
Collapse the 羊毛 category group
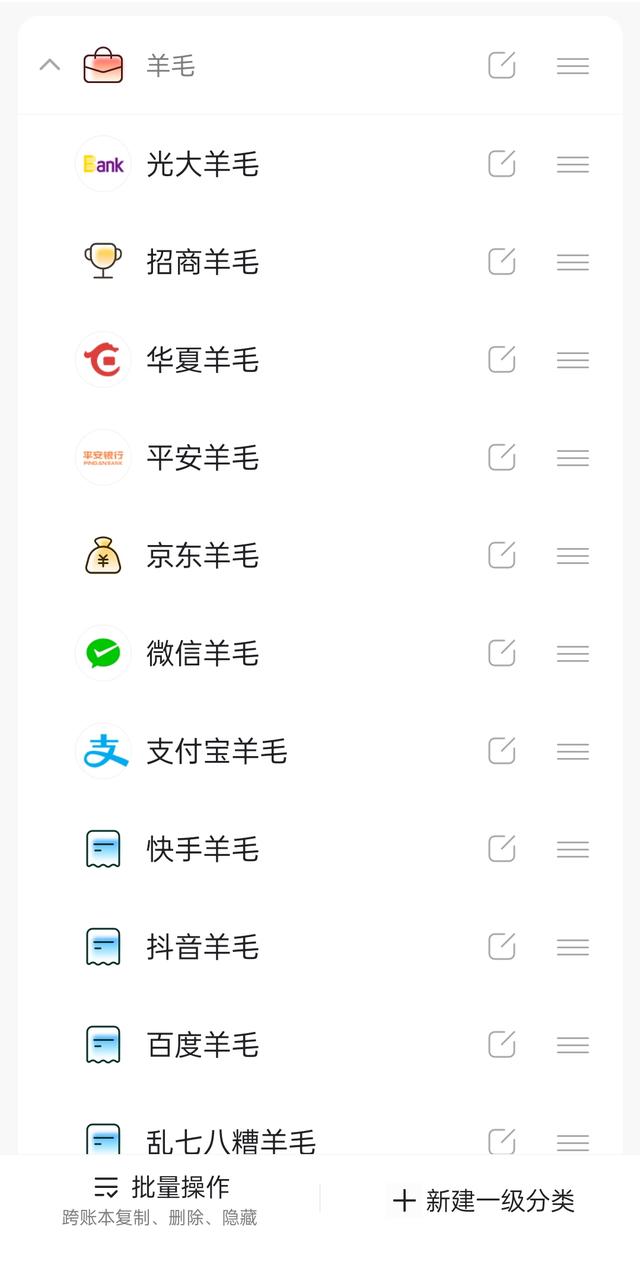(x=49, y=66)
